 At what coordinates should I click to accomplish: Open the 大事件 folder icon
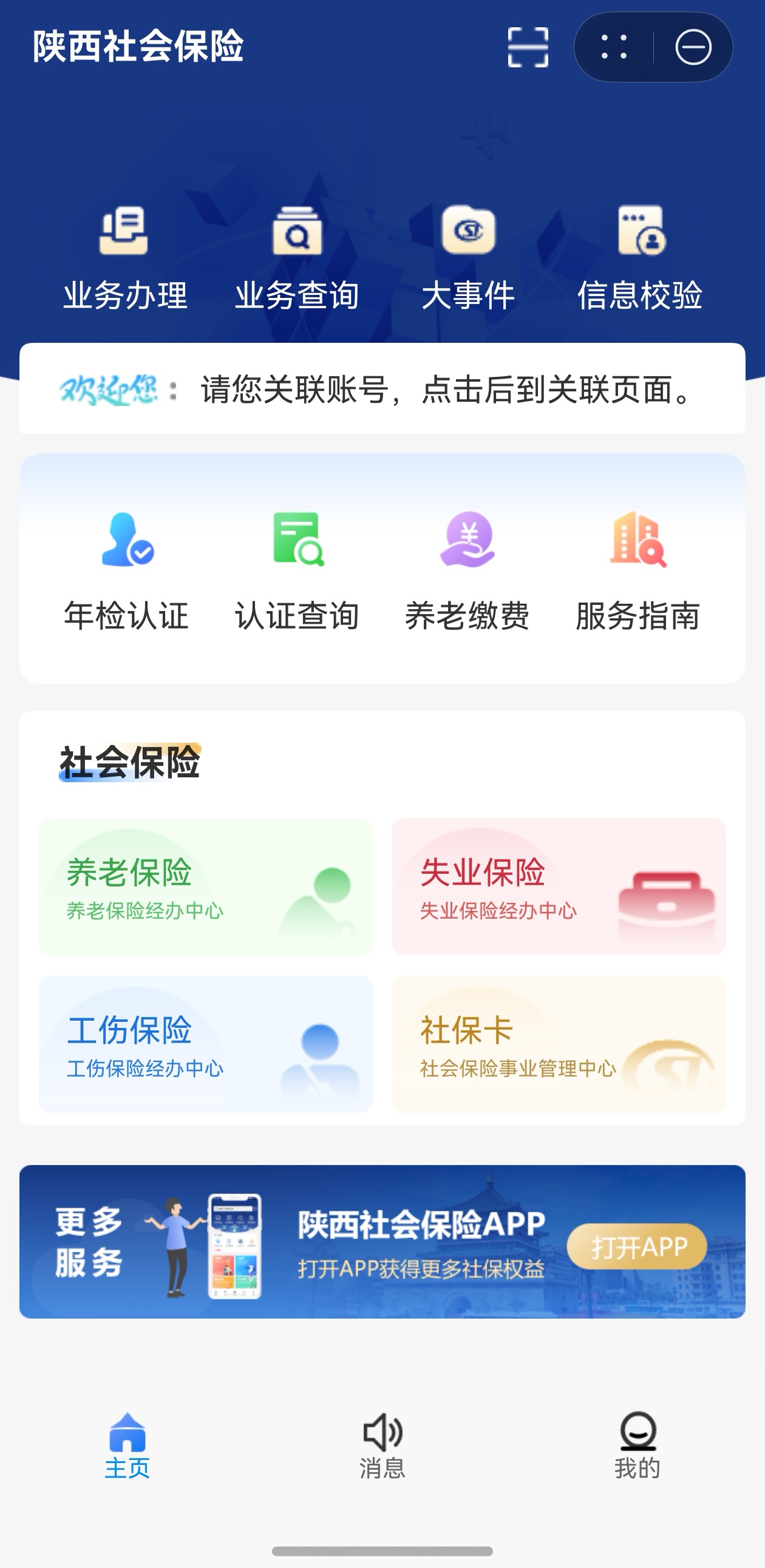[x=469, y=255]
